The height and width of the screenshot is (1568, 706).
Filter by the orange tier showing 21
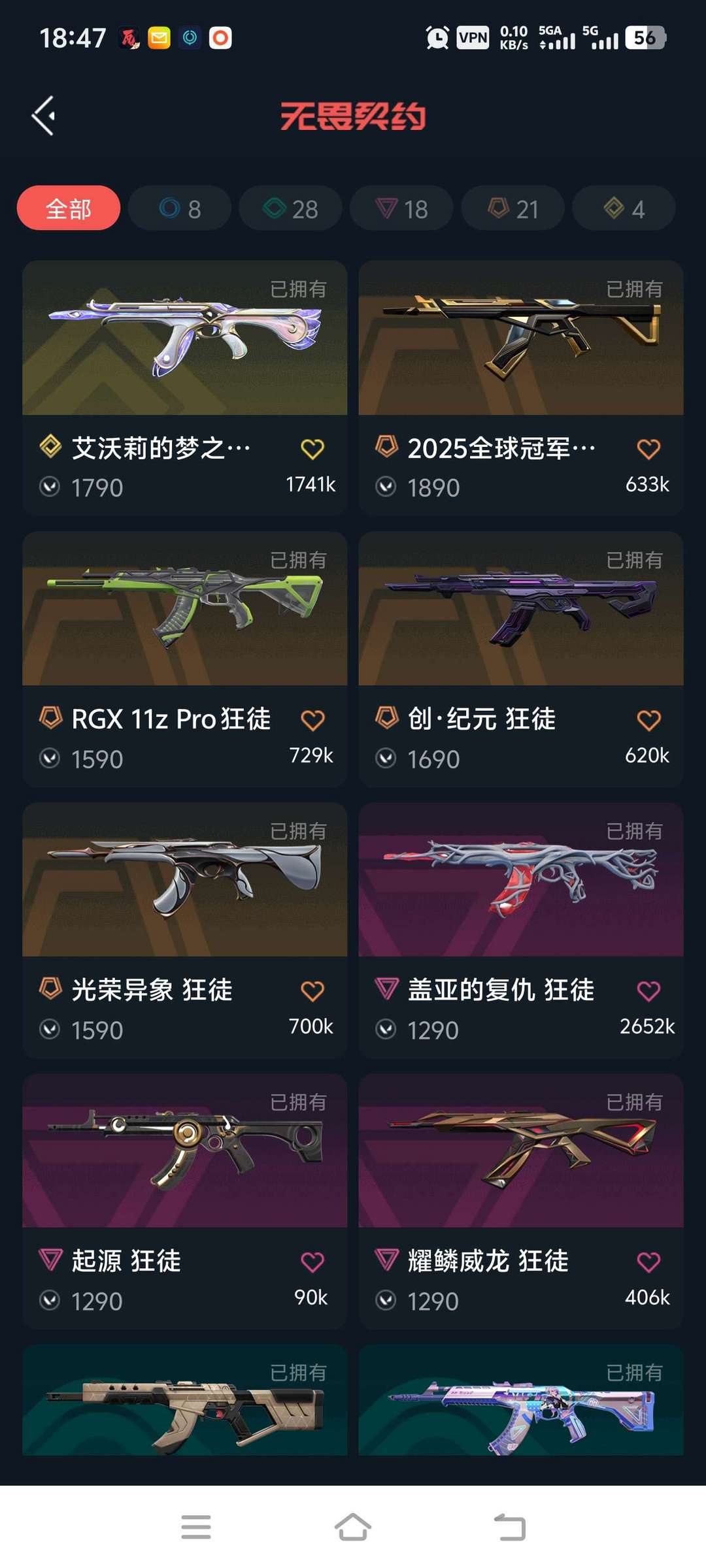[513, 208]
